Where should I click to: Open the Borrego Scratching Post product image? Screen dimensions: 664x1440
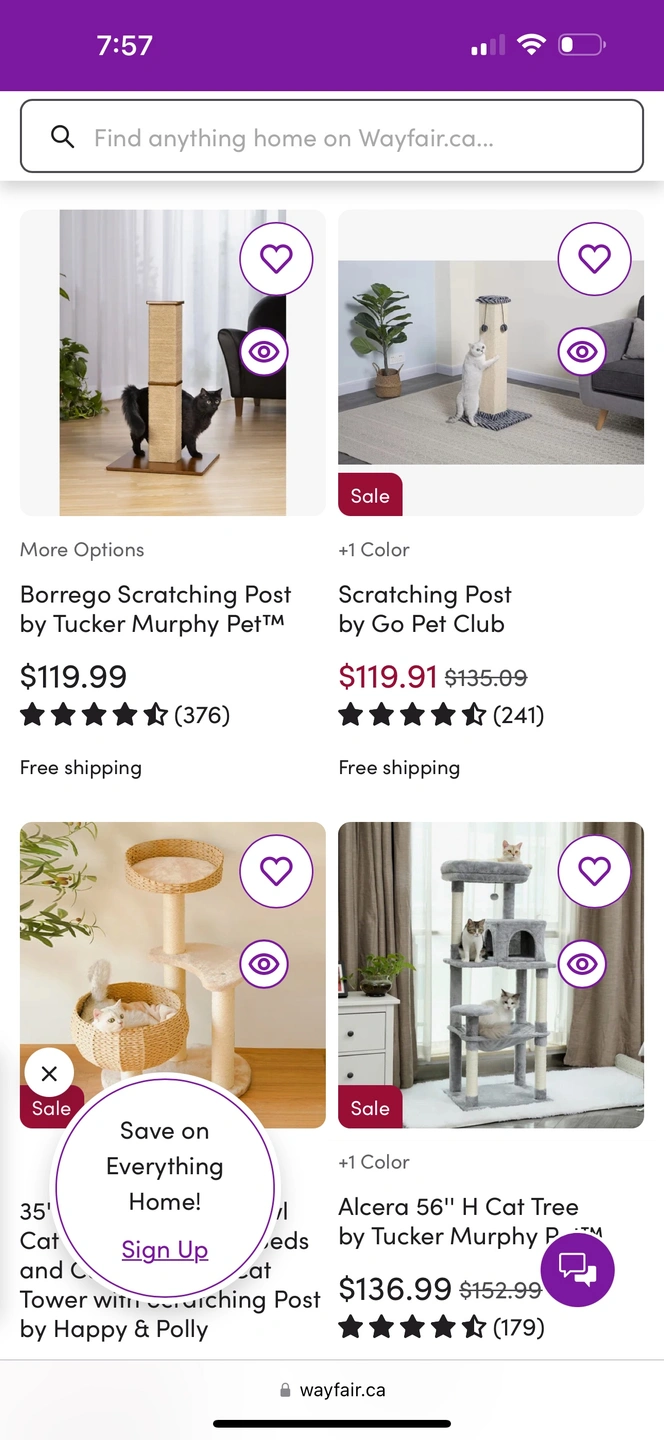pyautogui.click(x=150, y=400)
